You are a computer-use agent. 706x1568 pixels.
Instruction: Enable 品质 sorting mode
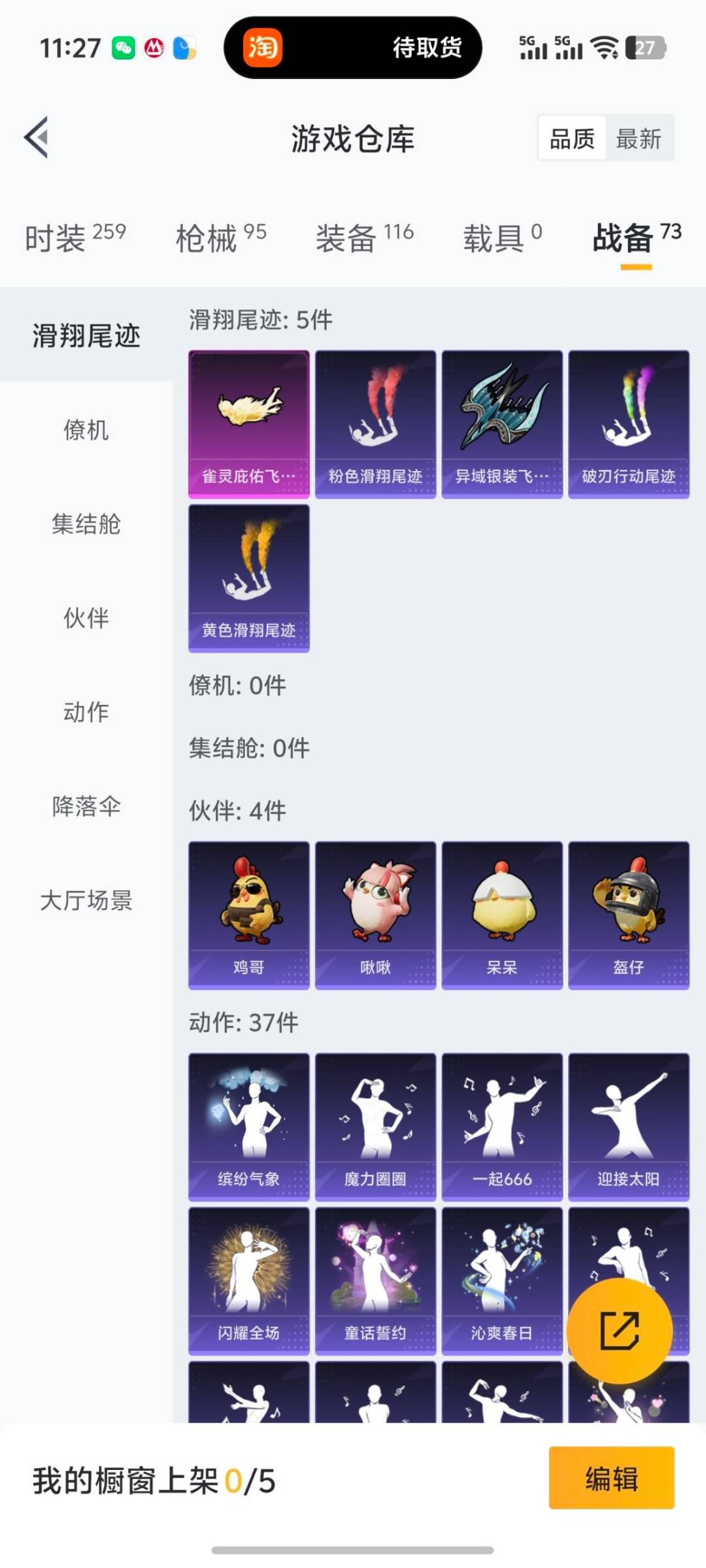(x=572, y=139)
